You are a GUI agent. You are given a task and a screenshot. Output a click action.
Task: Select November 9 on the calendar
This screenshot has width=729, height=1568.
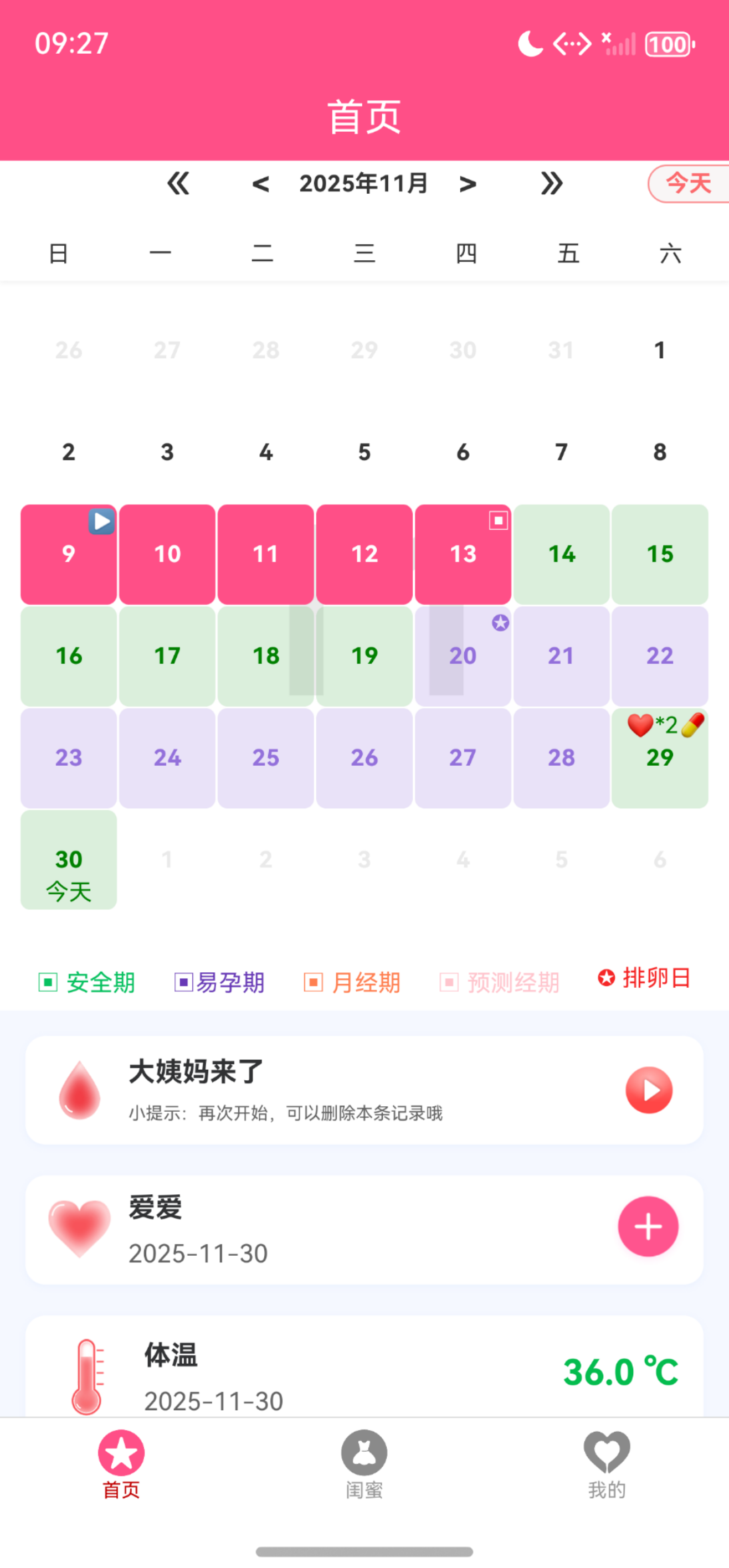[x=69, y=554]
